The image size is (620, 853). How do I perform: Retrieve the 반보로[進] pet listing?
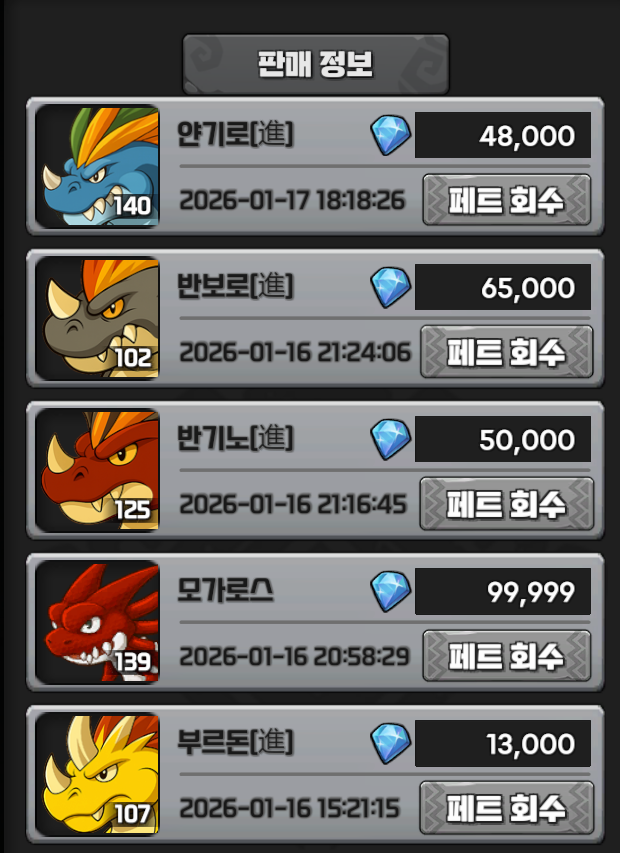(507, 352)
